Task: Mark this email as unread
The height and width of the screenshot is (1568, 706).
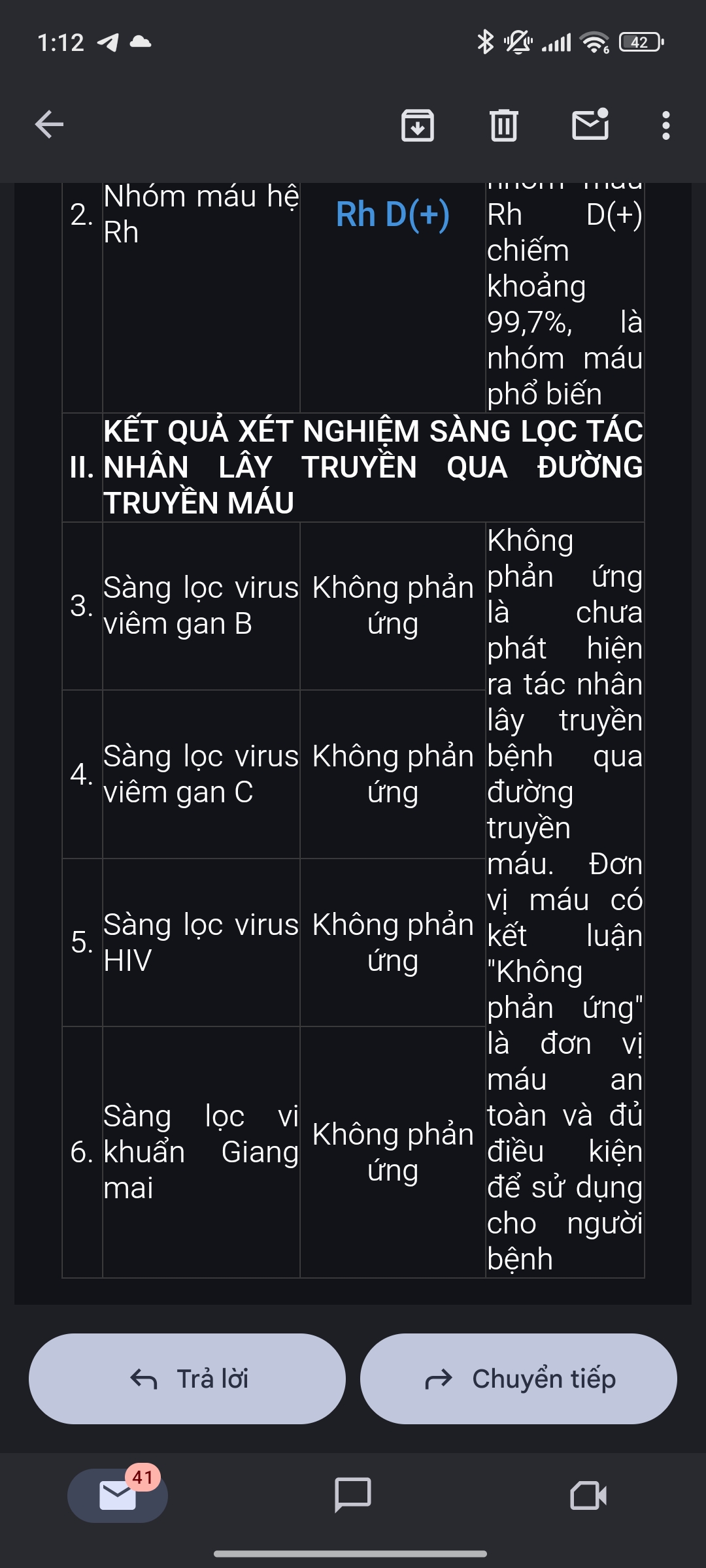Action: (x=590, y=125)
